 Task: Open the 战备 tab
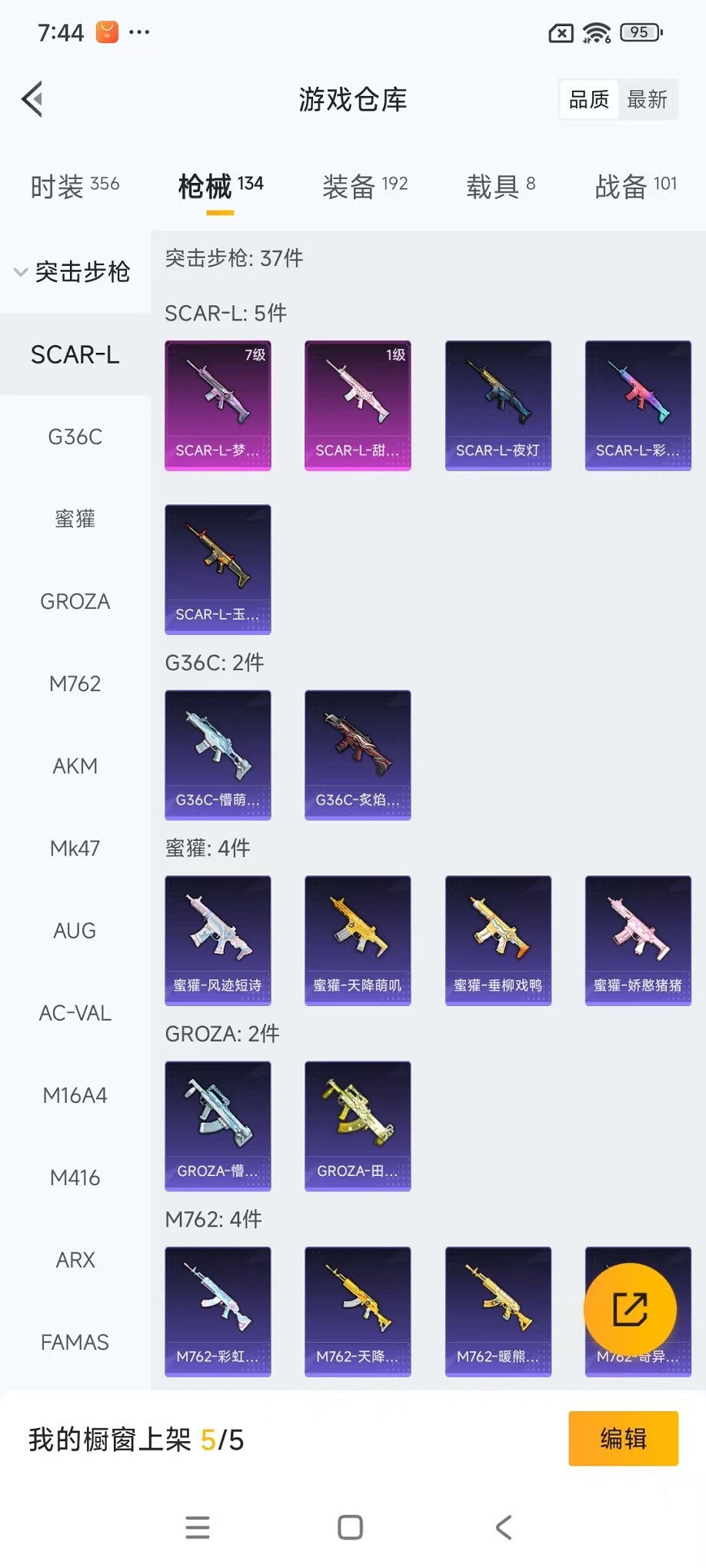[635, 186]
